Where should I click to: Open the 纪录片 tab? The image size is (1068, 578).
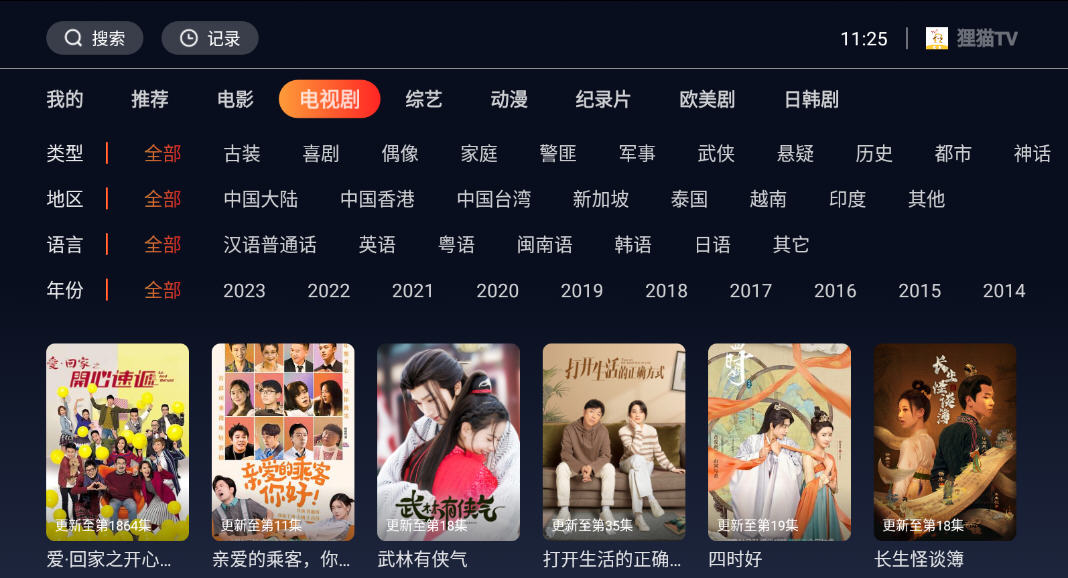point(603,99)
